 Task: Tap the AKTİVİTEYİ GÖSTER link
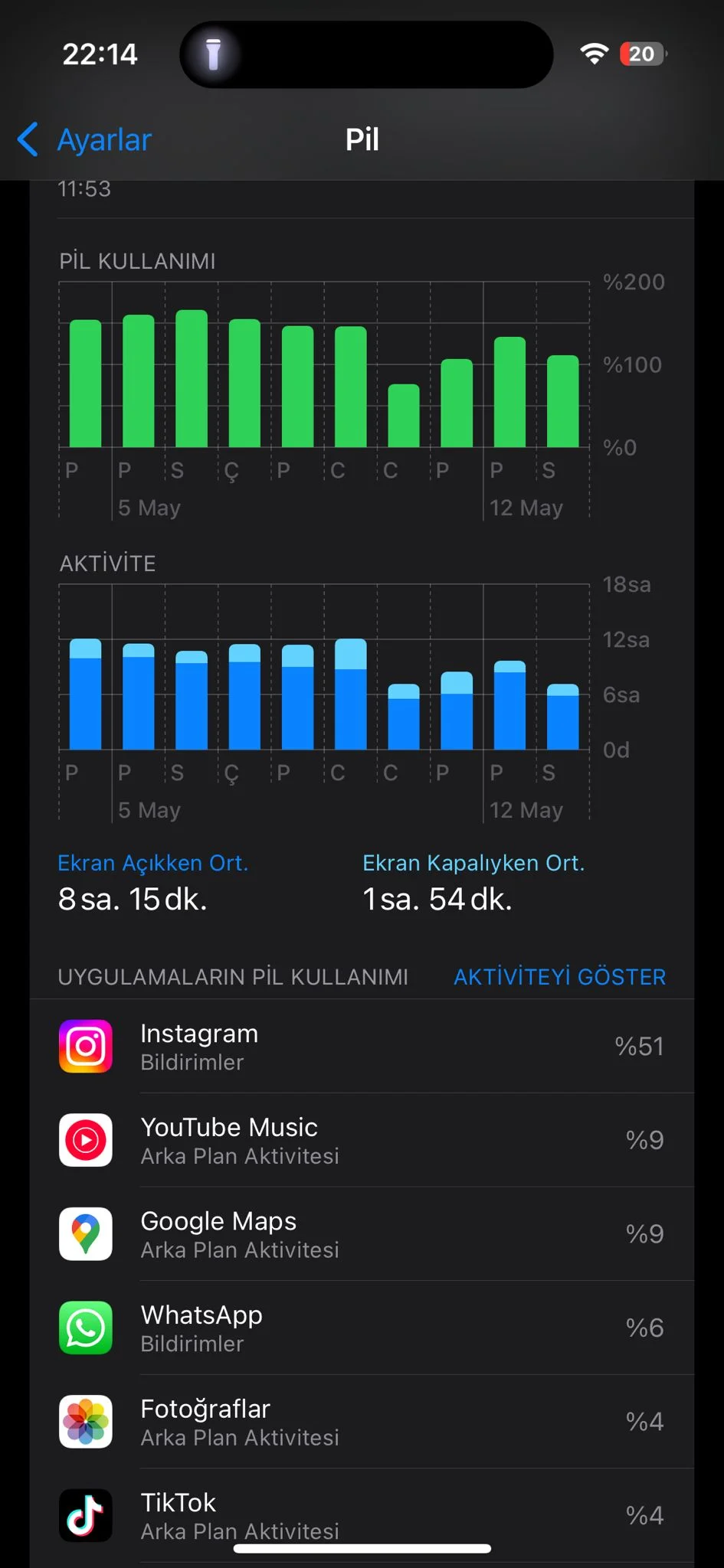[x=559, y=977]
